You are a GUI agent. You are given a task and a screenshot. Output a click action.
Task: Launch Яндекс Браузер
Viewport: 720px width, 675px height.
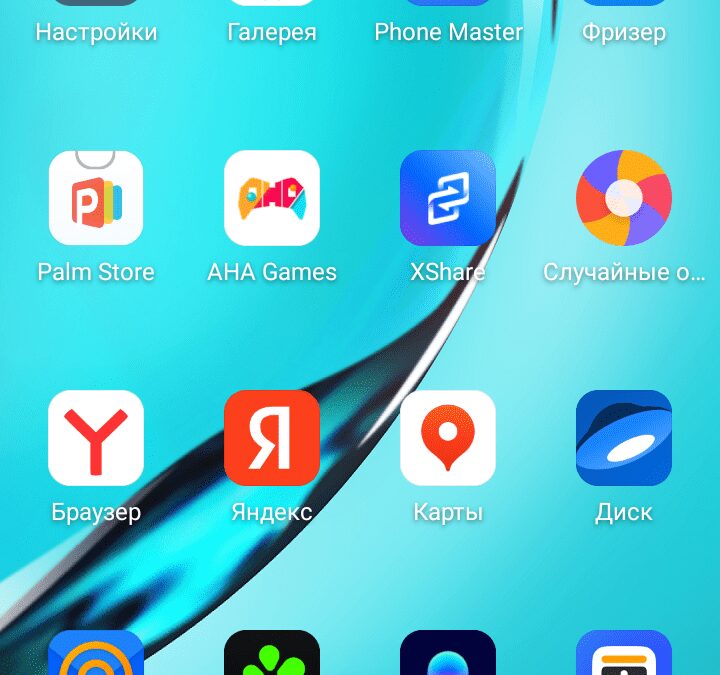[96, 438]
